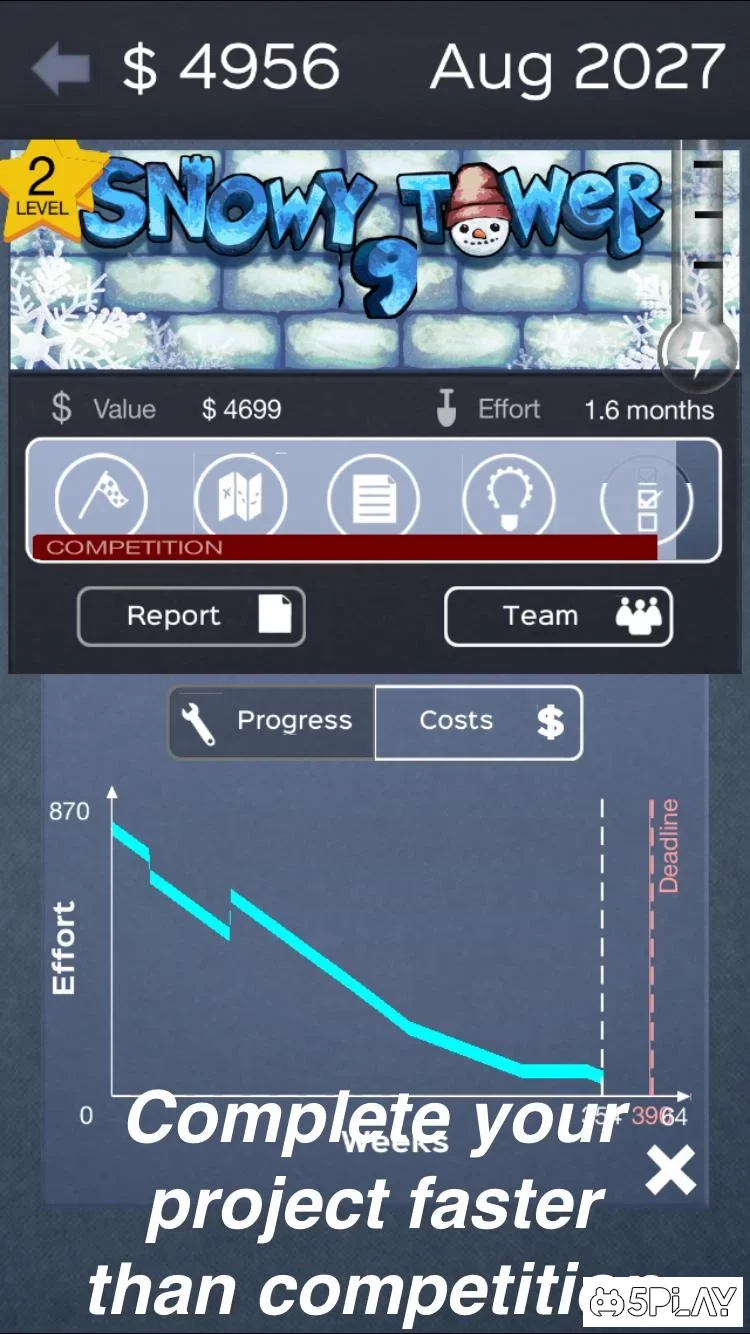The image size is (750, 1334).
Task: Select the document phase icon
Action: pos(374,496)
